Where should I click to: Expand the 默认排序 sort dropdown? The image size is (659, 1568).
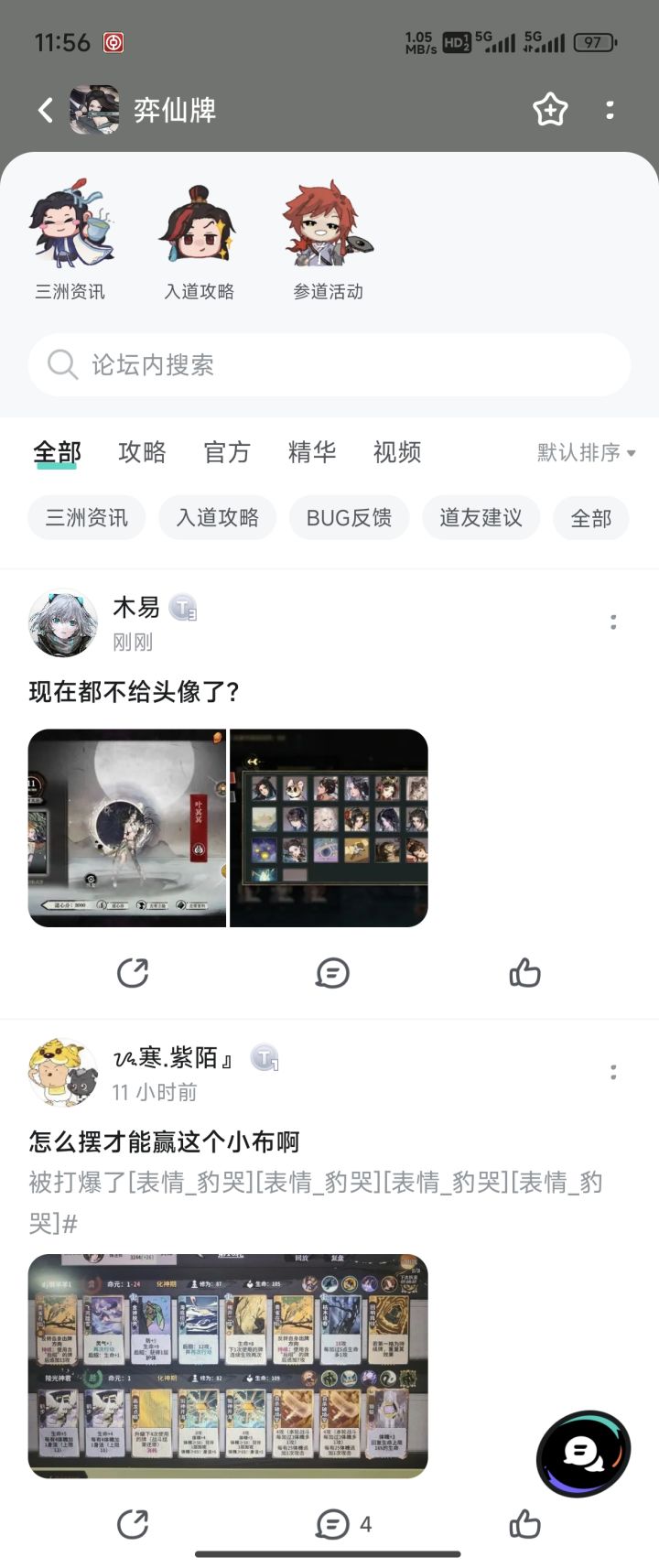586,452
